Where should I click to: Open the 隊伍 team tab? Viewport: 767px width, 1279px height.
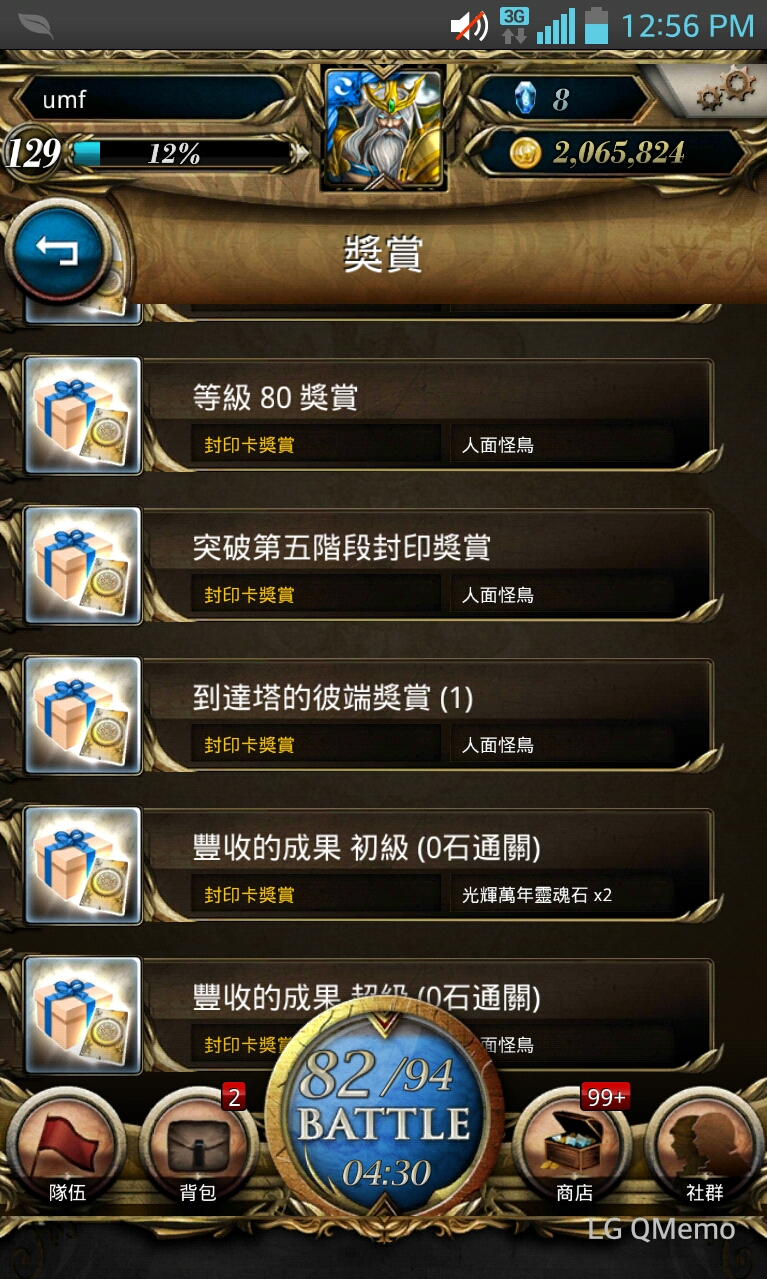click(x=67, y=1148)
